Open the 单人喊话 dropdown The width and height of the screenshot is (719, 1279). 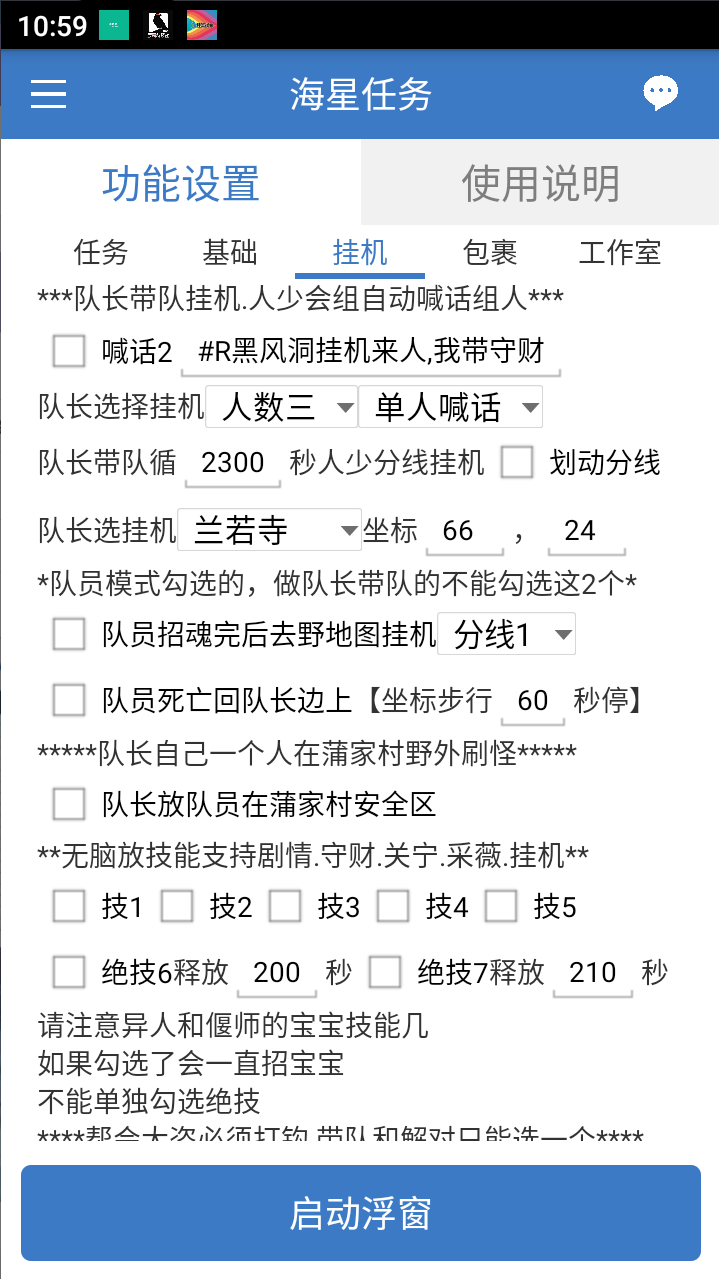450,407
